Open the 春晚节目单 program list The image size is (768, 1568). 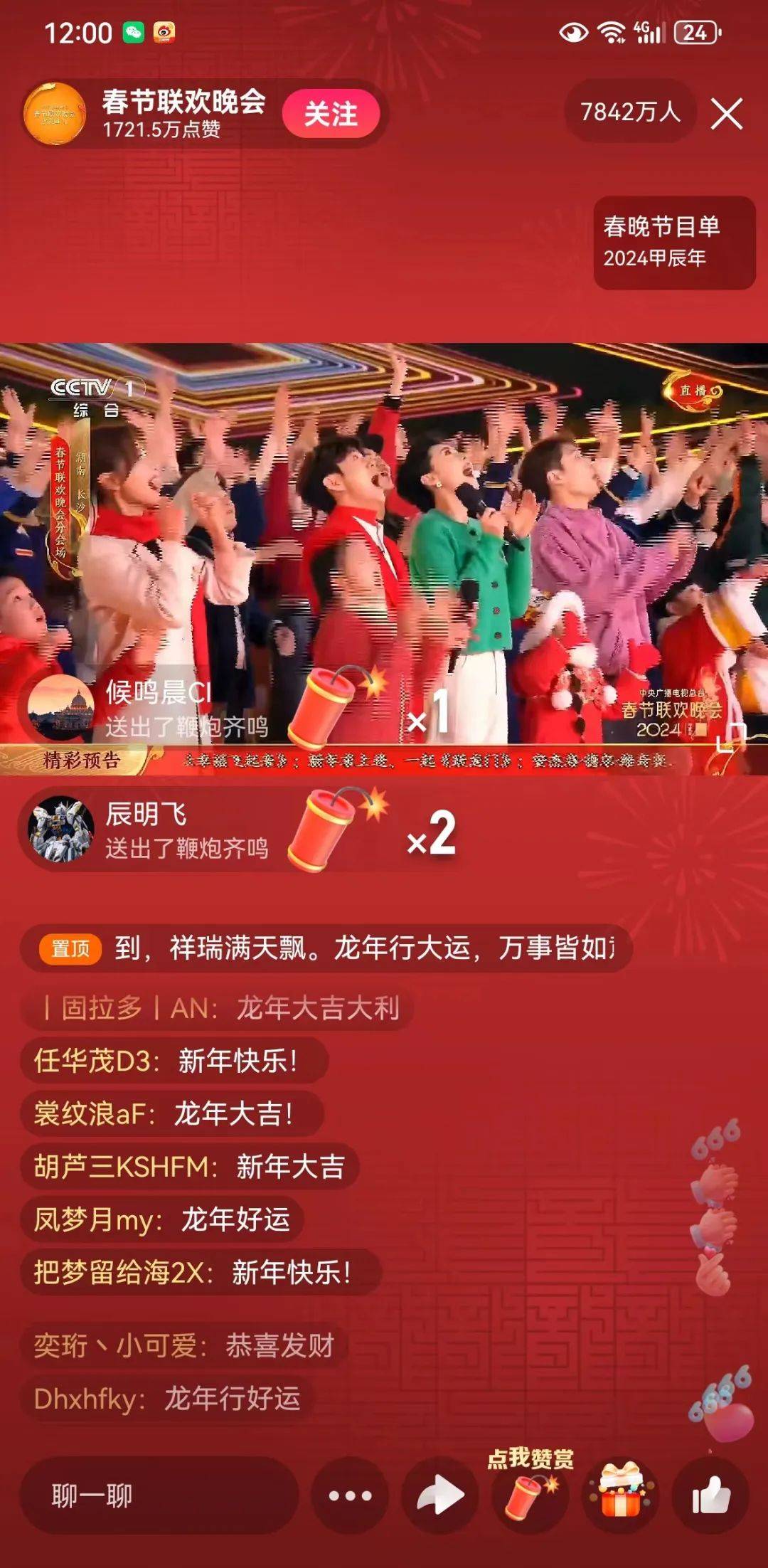coord(674,243)
